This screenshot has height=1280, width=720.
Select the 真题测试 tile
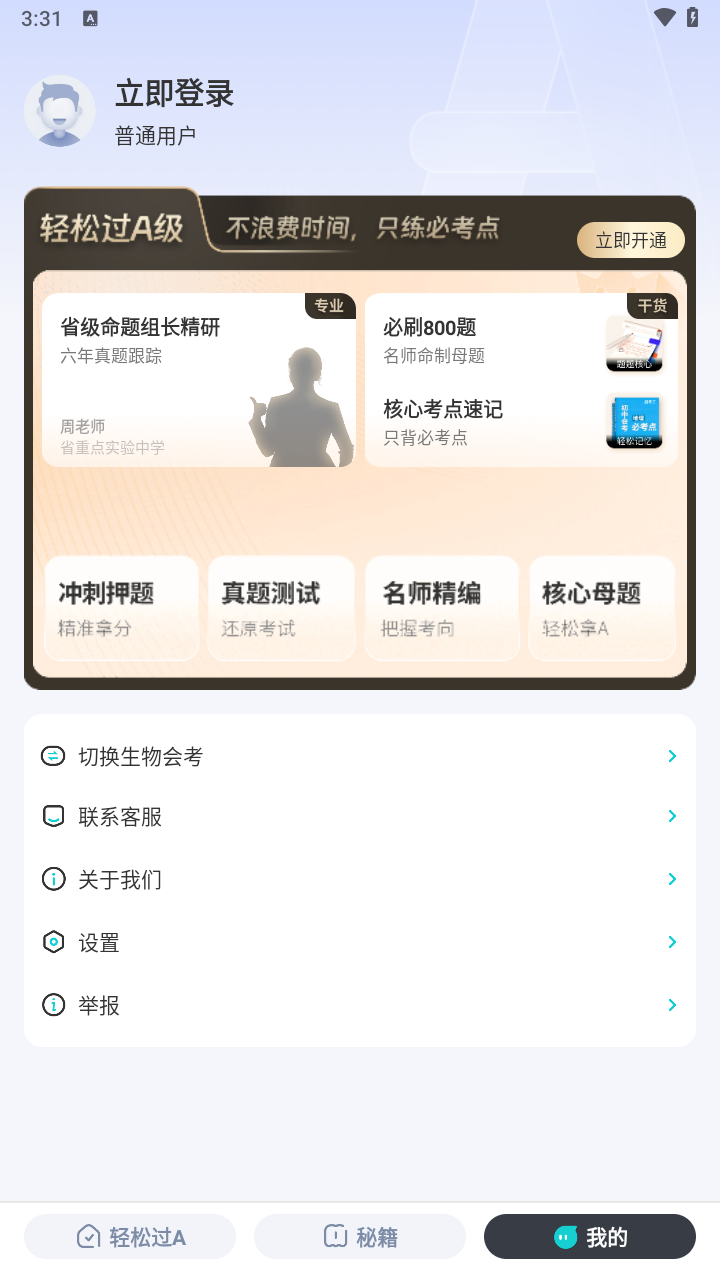[x=281, y=608]
